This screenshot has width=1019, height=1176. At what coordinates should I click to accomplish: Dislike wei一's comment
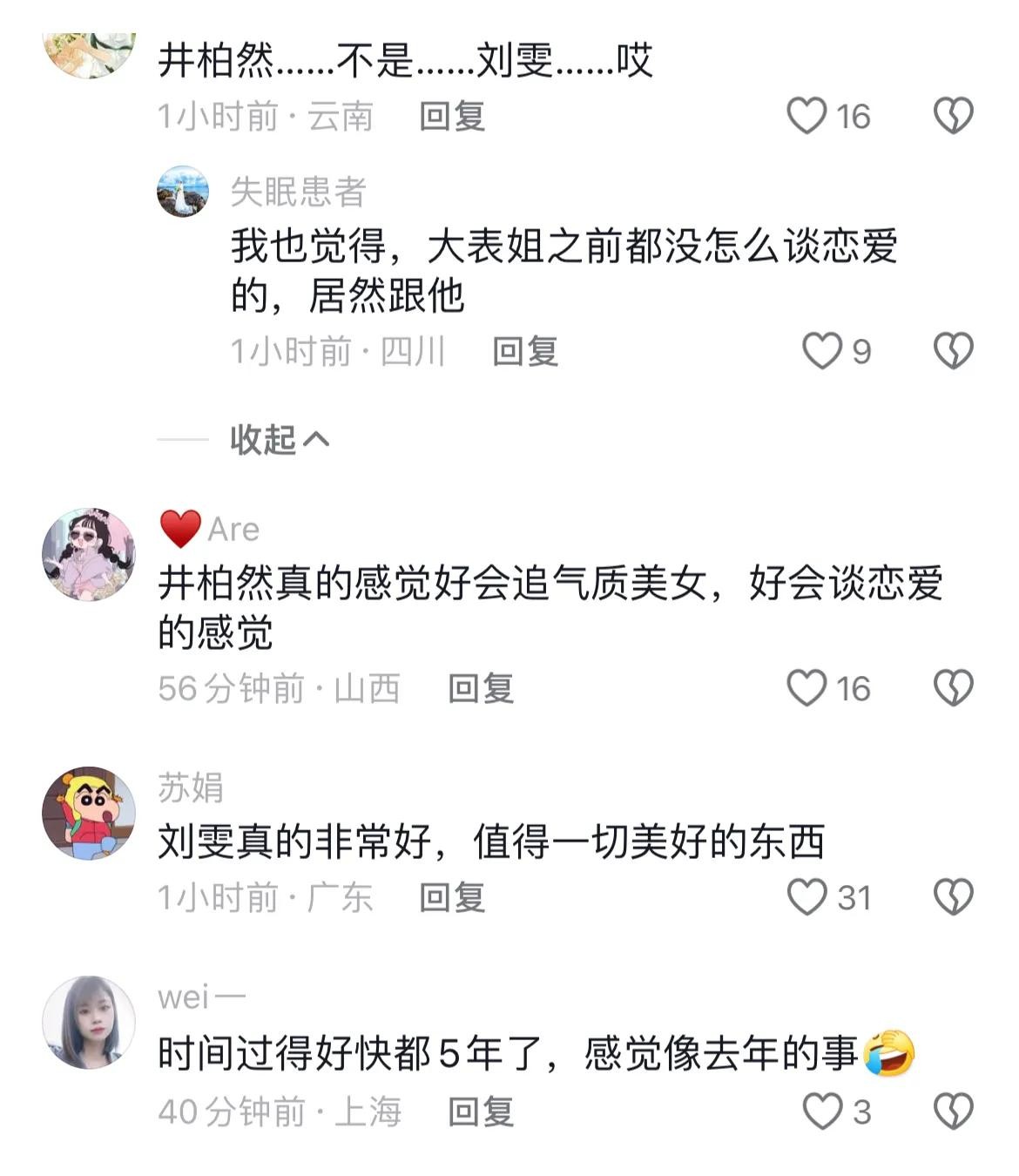coord(953,1112)
